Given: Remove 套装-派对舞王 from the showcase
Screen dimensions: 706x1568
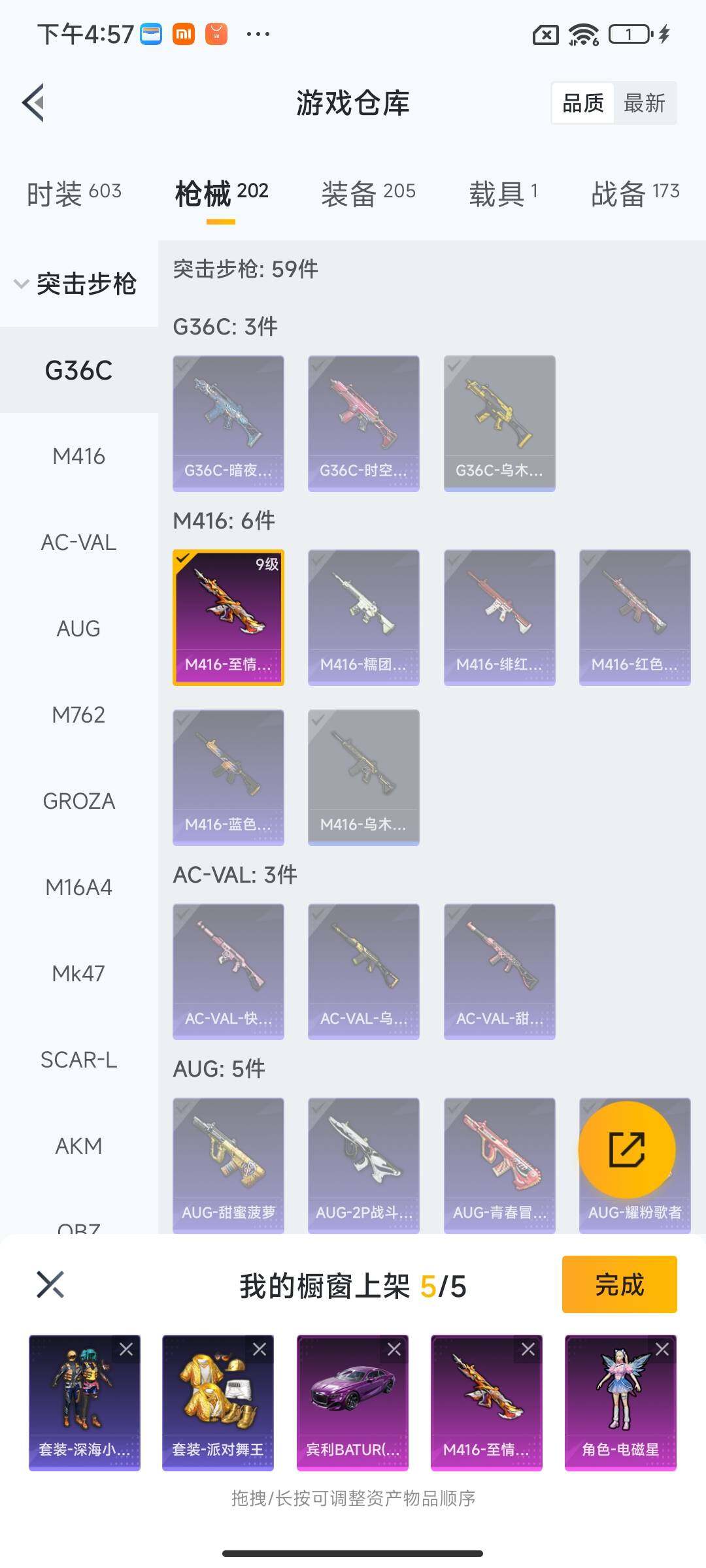Looking at the screenshot, I should (260, 1349).
